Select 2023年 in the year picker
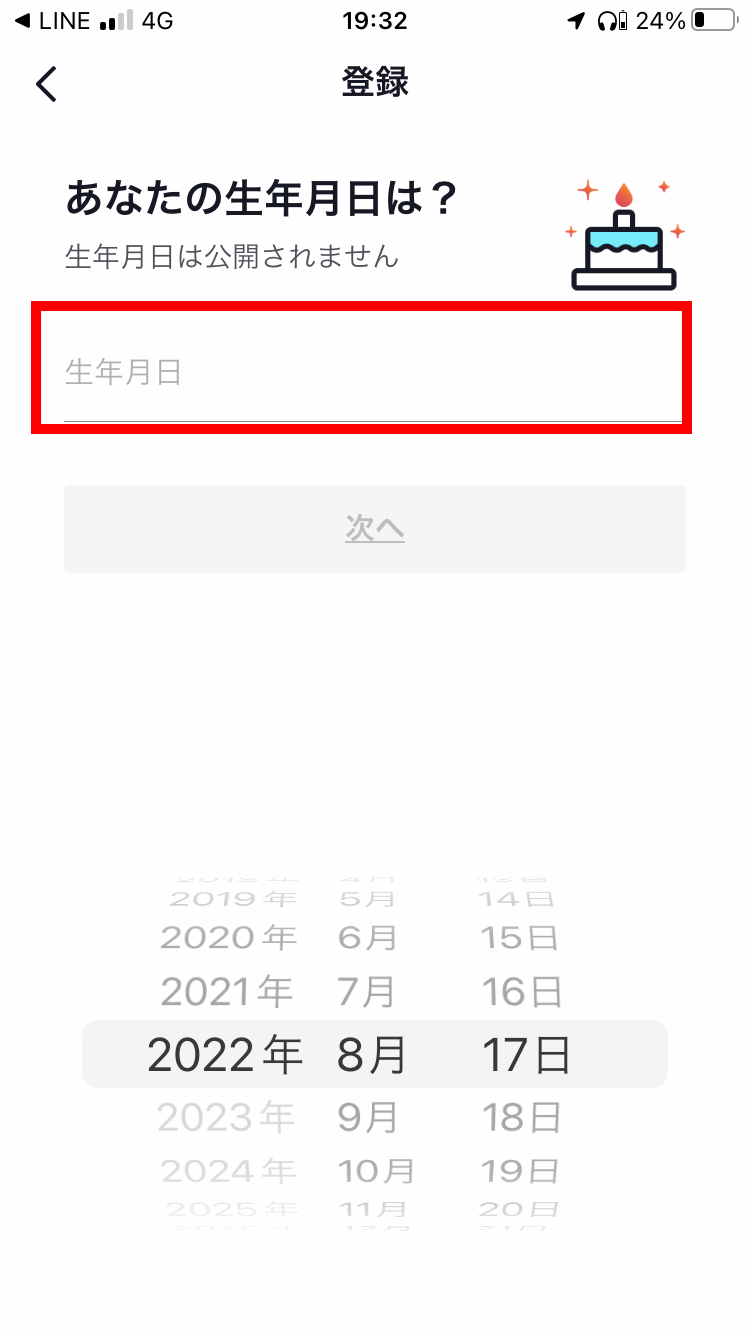This screenshot has height=1334, width=750. pos(226,1117)
